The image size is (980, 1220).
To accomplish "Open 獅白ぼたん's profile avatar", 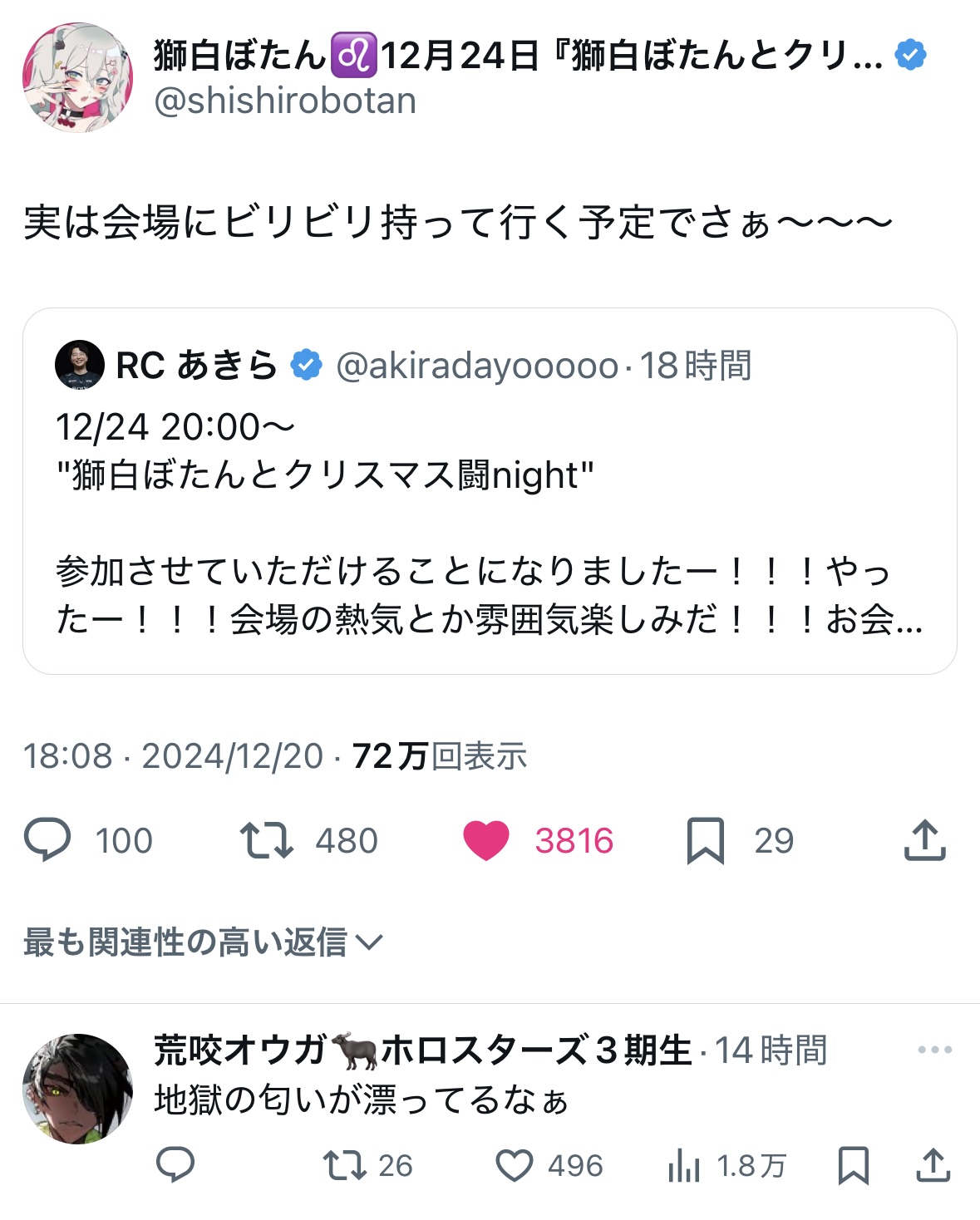I will tap(77, 77).
